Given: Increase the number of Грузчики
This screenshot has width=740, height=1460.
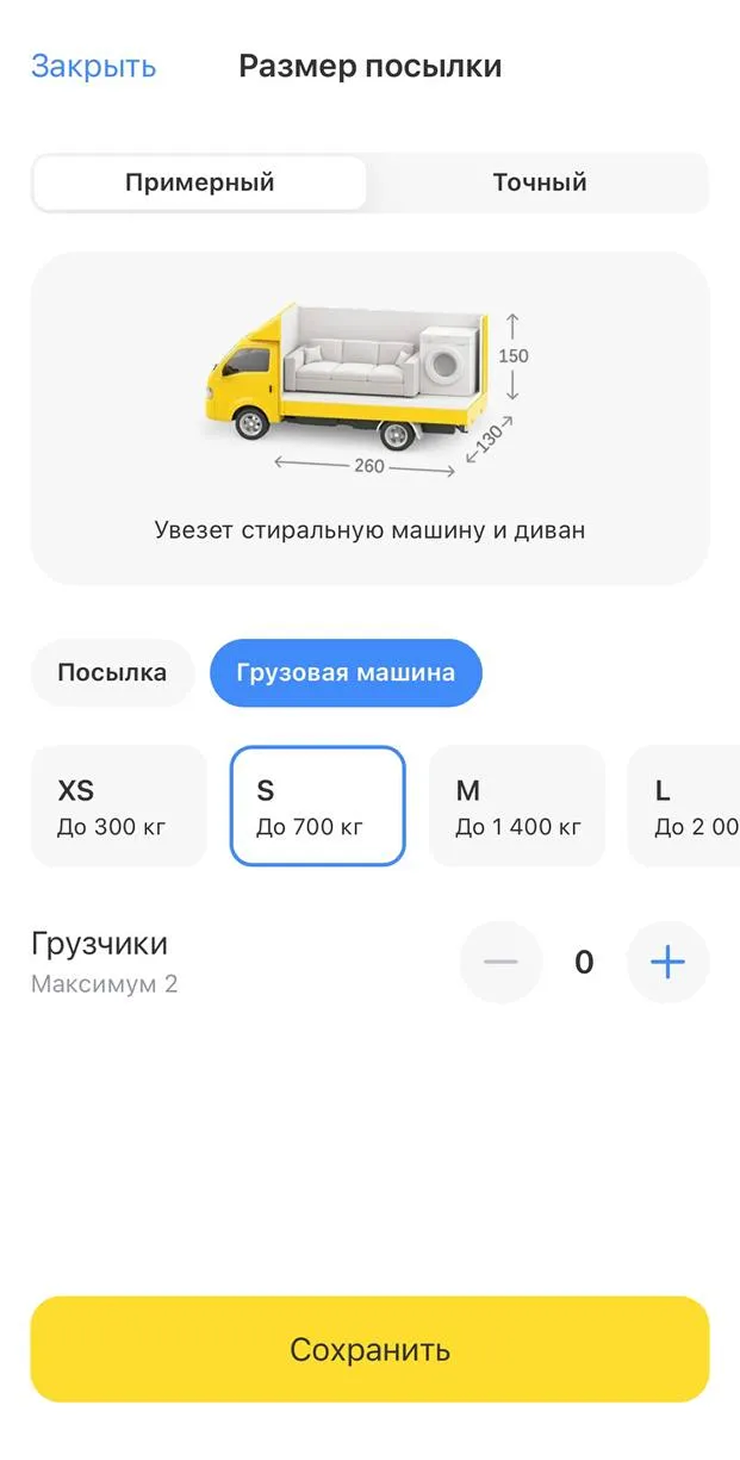Looking at the screenshot, I should 667,962.
